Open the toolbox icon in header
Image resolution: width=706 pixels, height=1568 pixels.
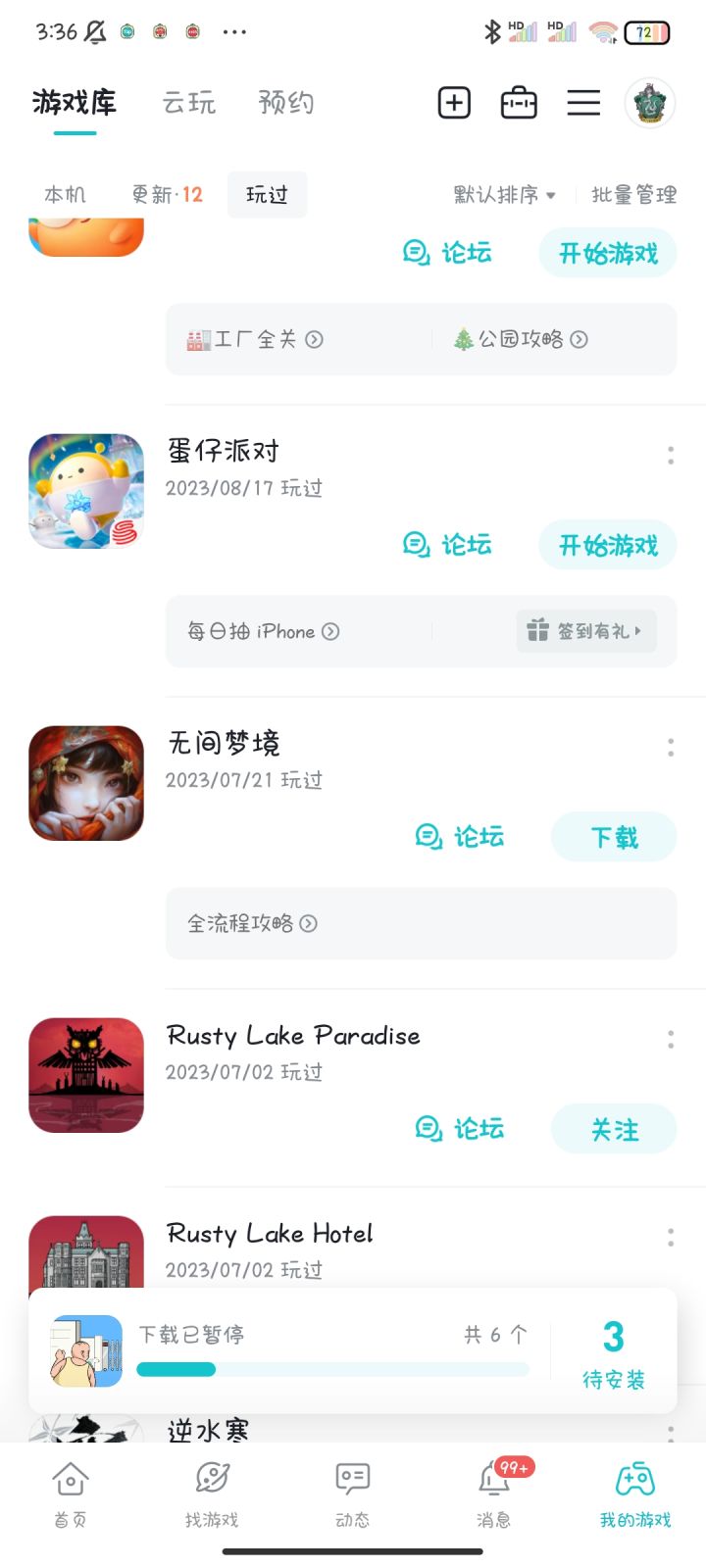tap(519, 103)
